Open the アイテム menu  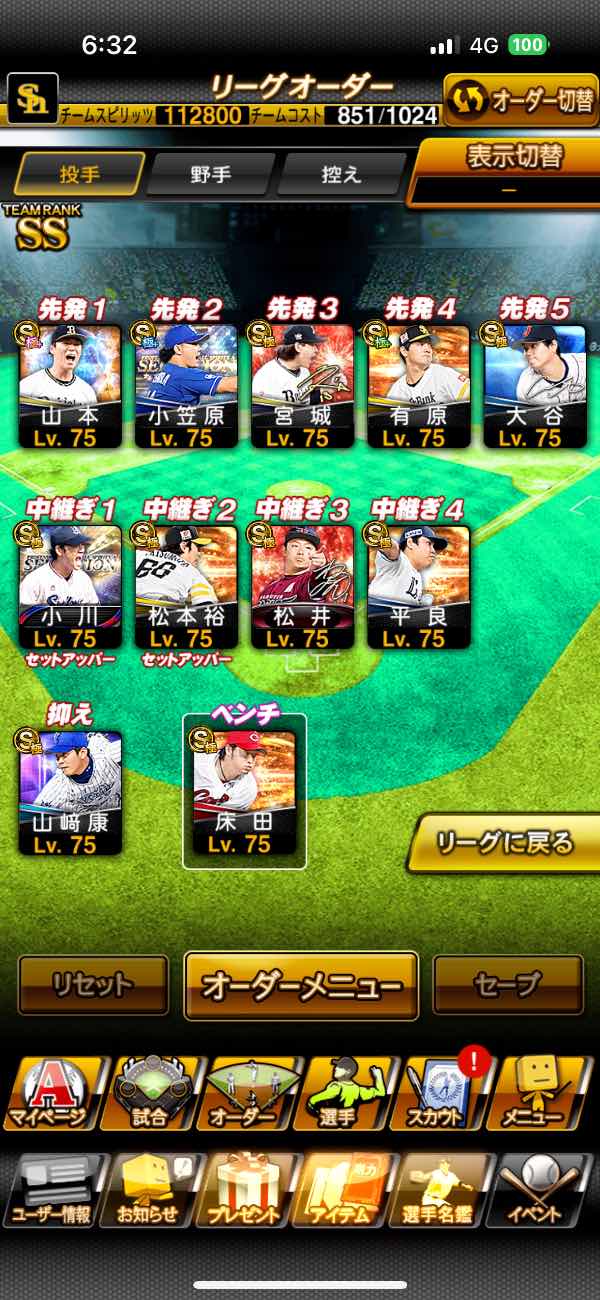(x=344, y=1190)
